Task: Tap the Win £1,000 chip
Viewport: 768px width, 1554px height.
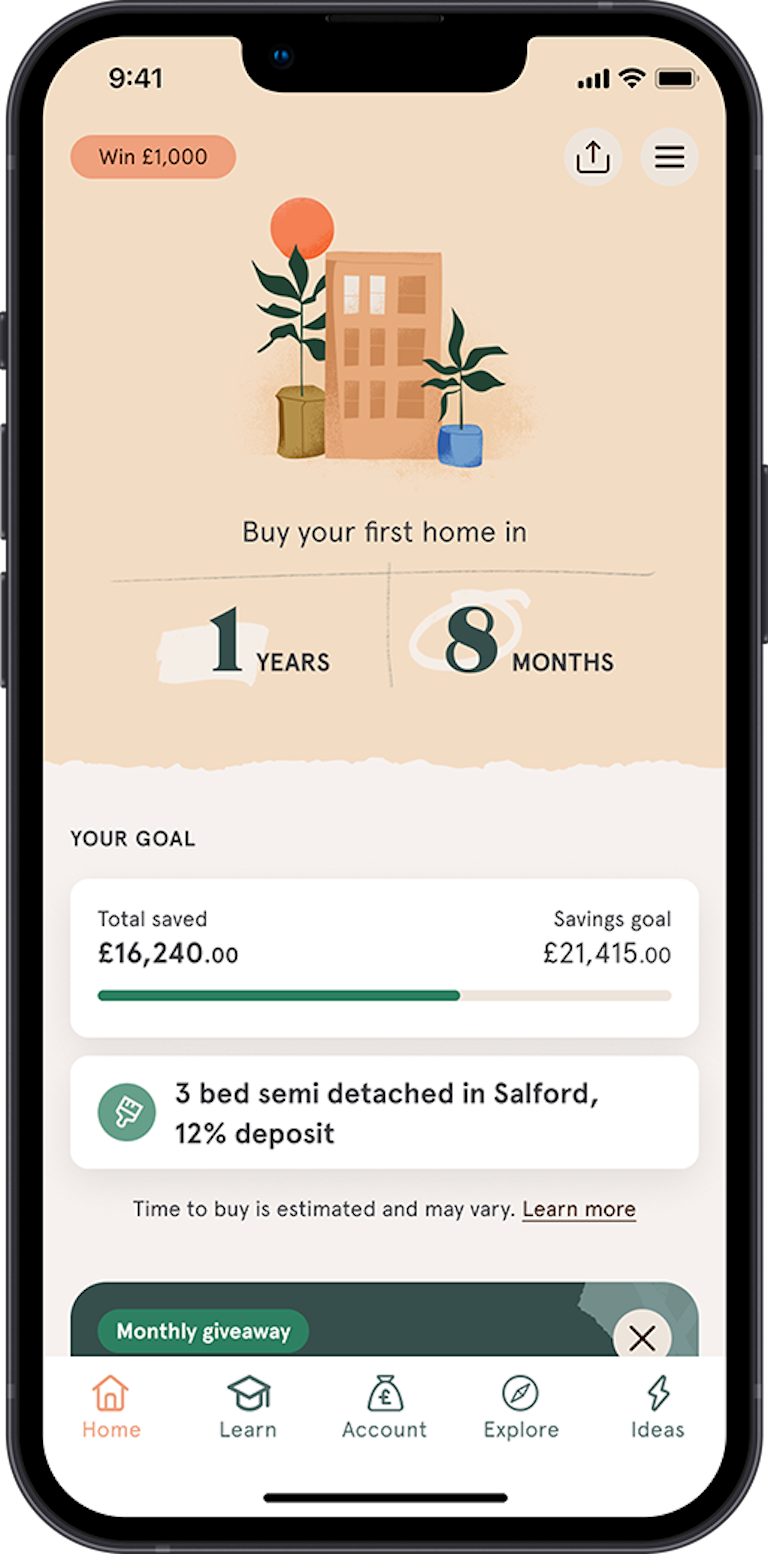Action: coord(153,157)
